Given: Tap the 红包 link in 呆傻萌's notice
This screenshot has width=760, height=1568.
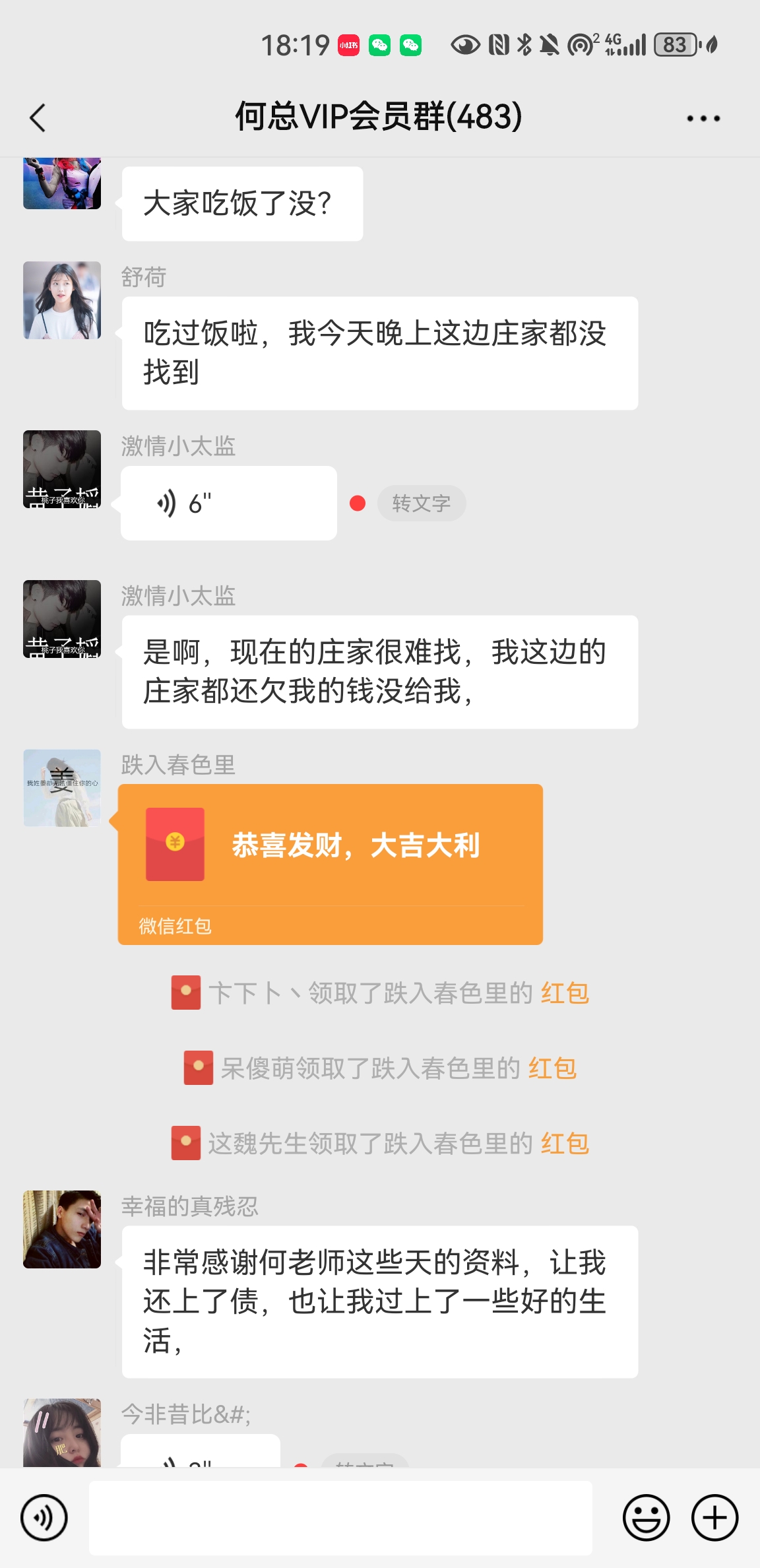Looking at the screenshot, I should point(552,1068).
